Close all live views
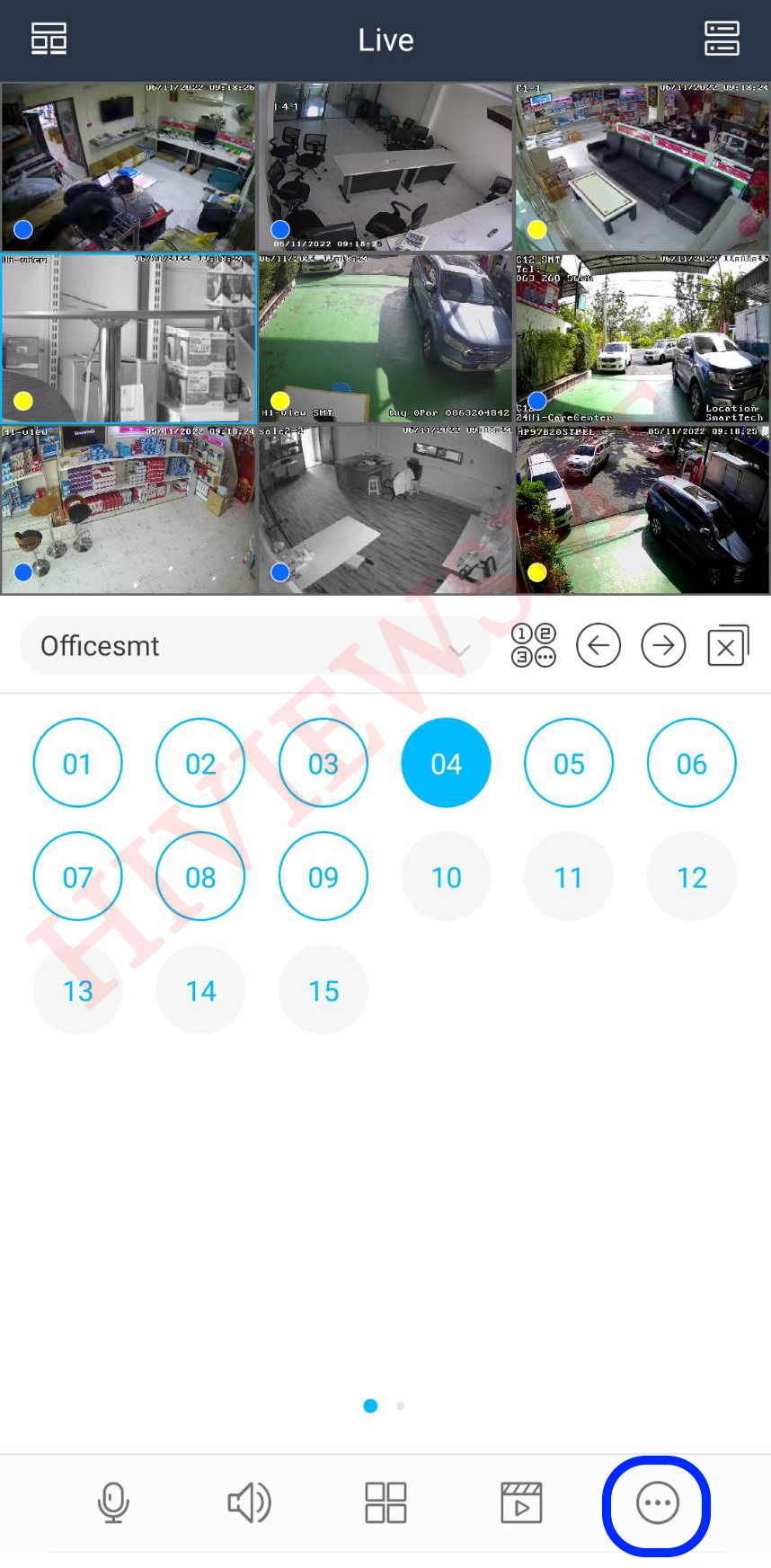This screenshot has width=771, height=1568. (x=728, y=645)
